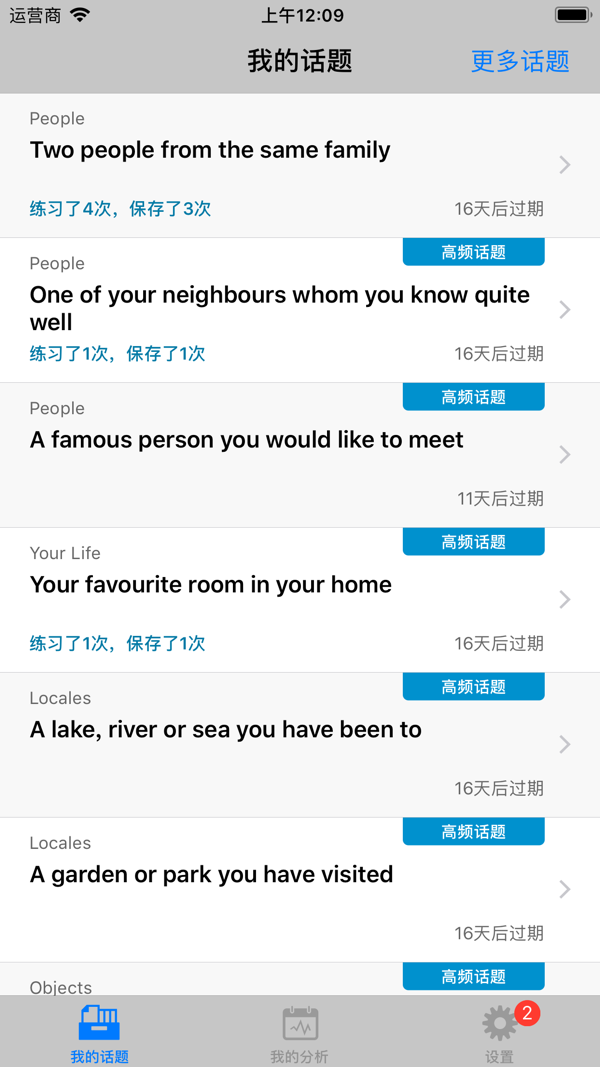Screen dimensions: 600x1067
Task: Select A famous person you would like to meet
Action: [x=300, y=455]
